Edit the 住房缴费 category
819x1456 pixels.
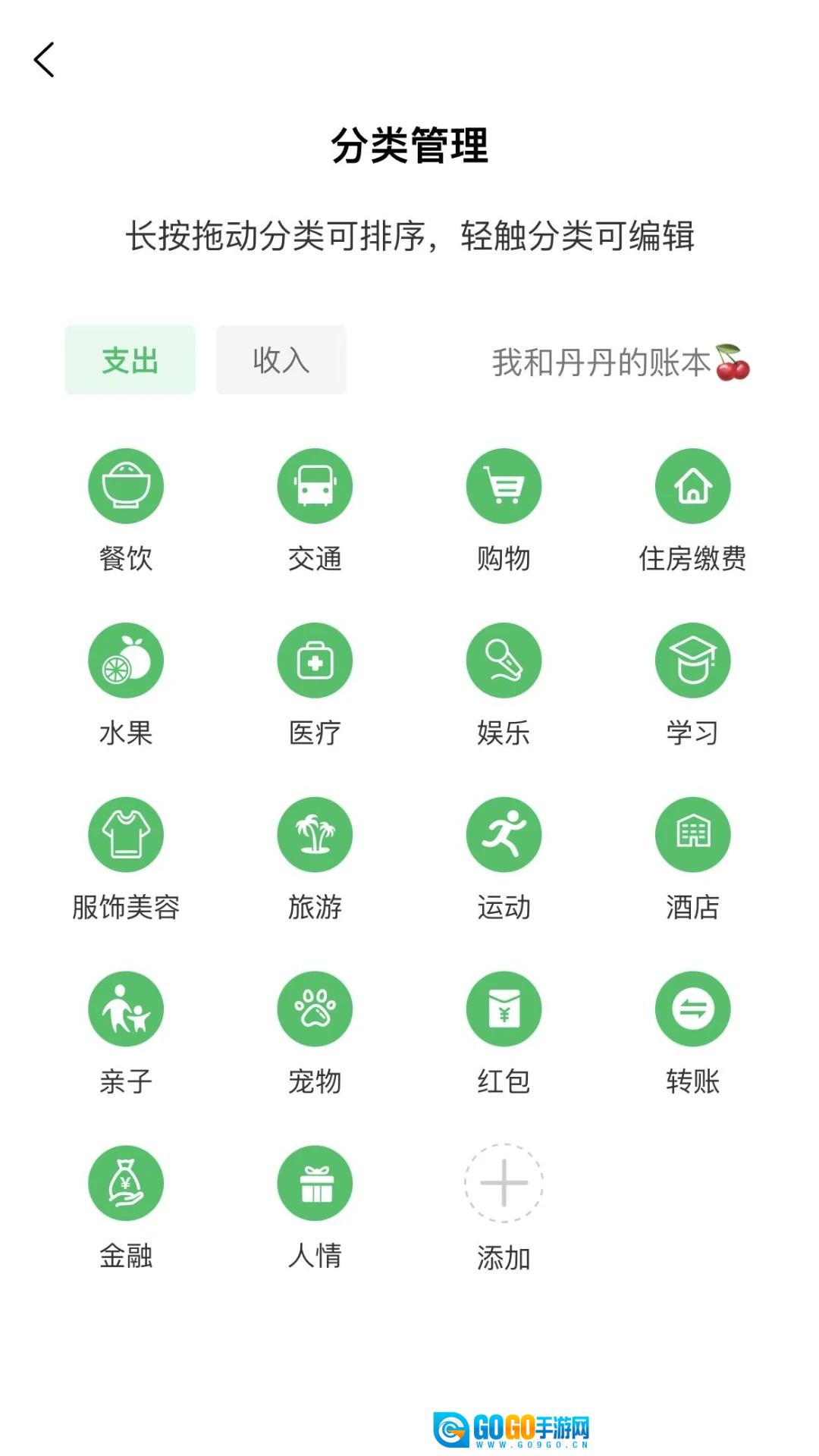[692, 487]
